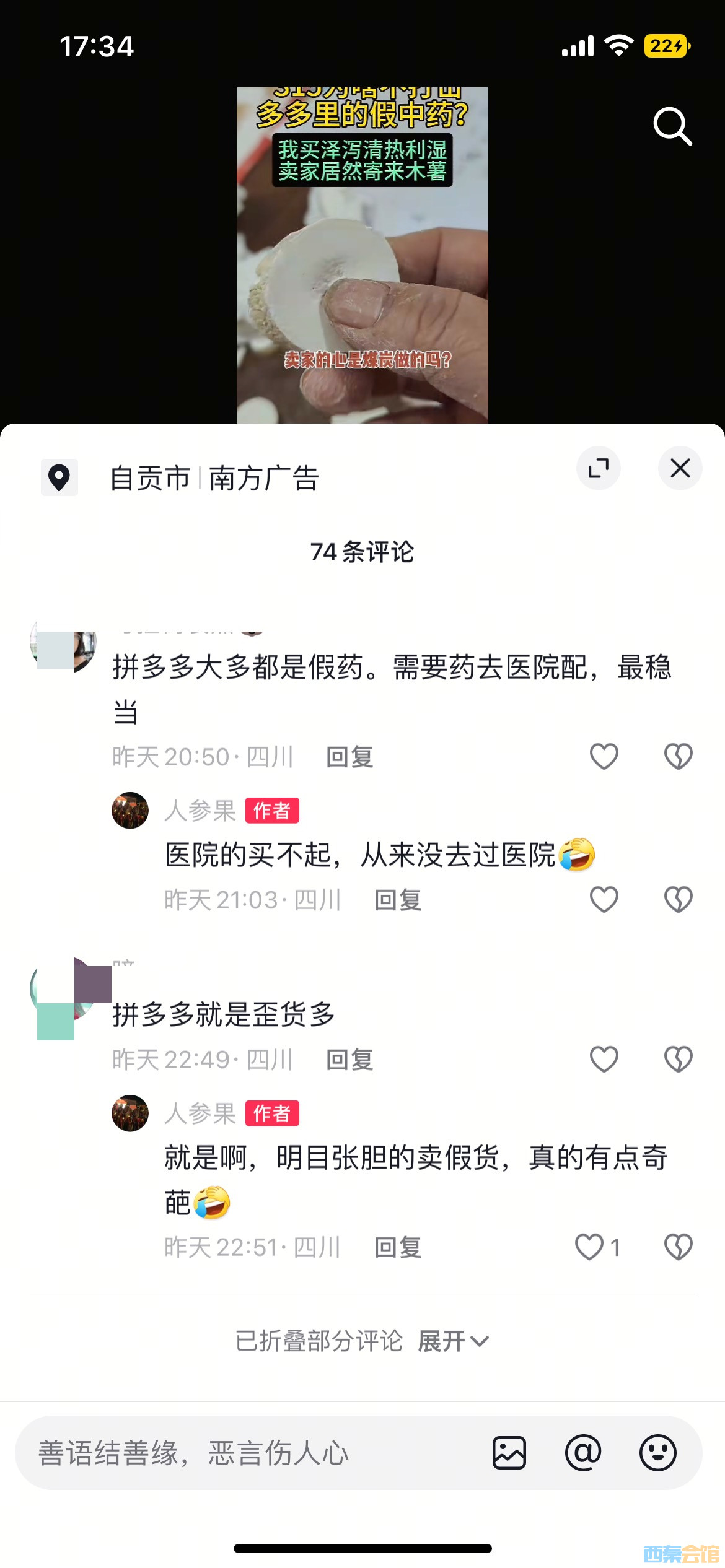Reply to the comment posted 昨天 20:50

(349, 757)
